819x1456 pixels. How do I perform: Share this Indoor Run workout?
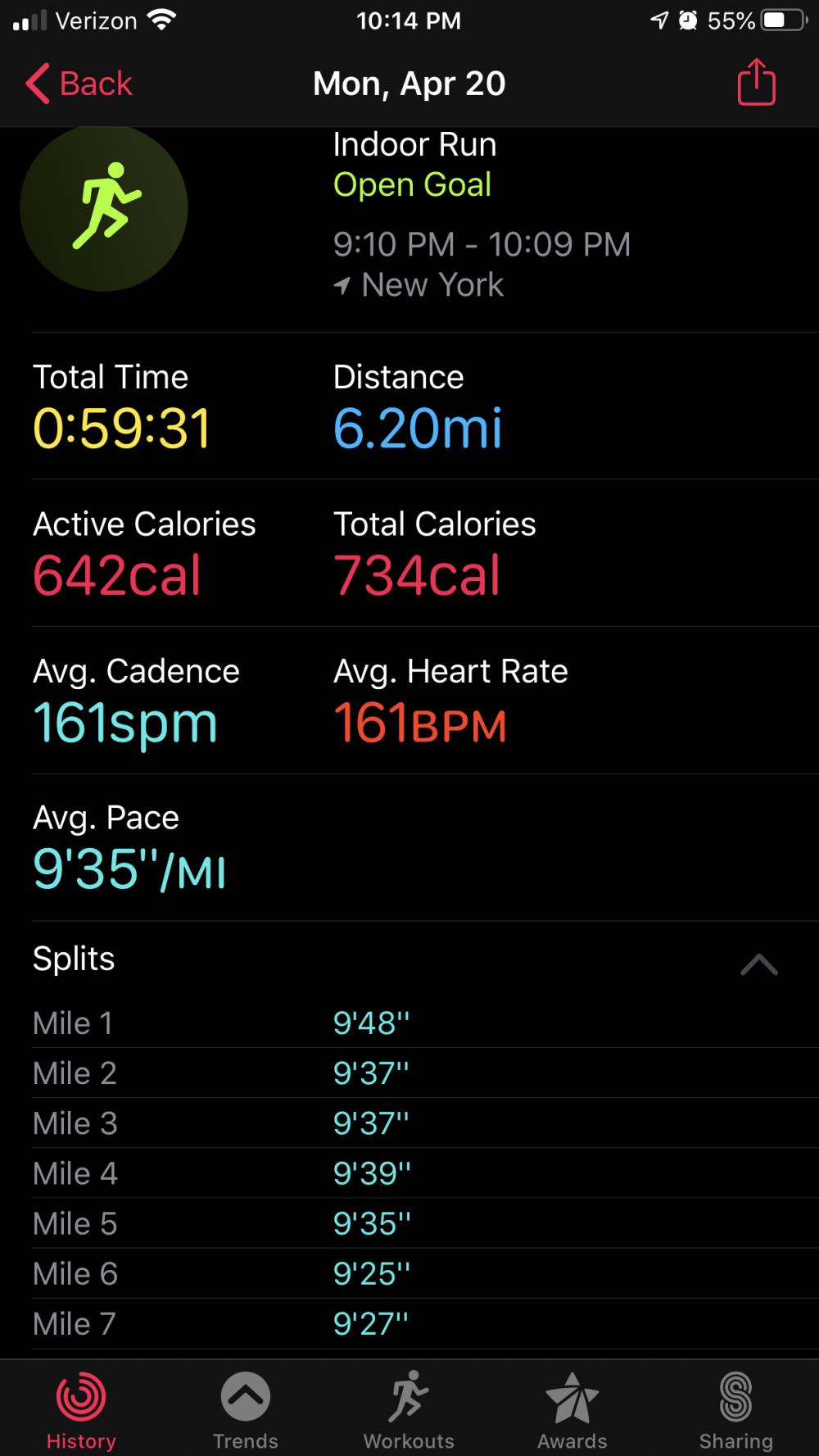[x=756, y=83]
